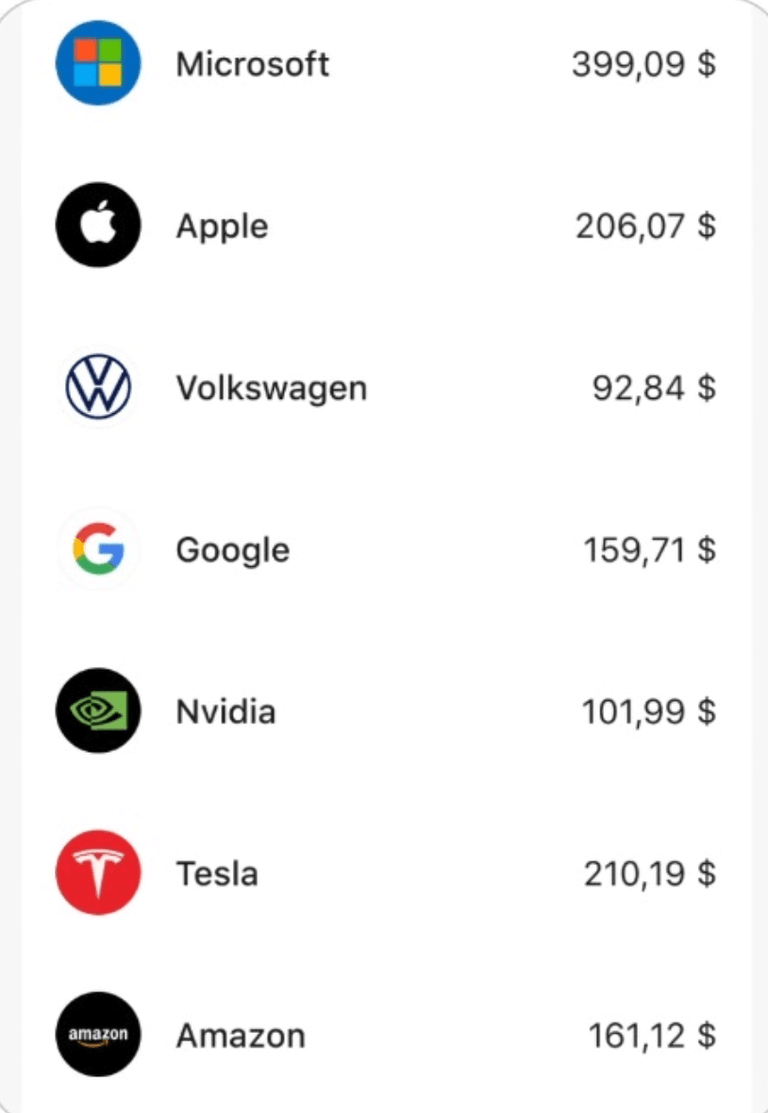Screen dimensions: 768x1113
Task: Open the Nvidia stock entry
Action: (x=226, y=711)
